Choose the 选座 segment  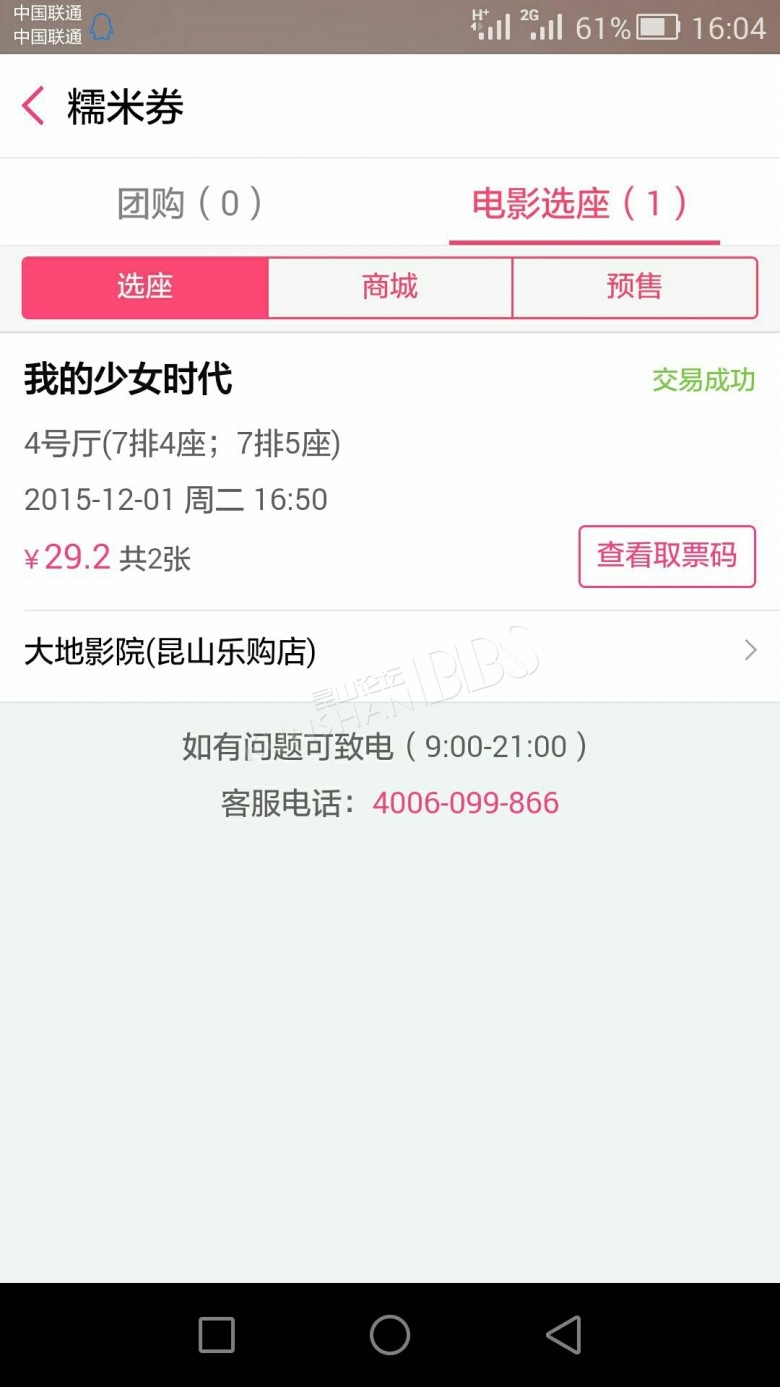pos(145,287)
